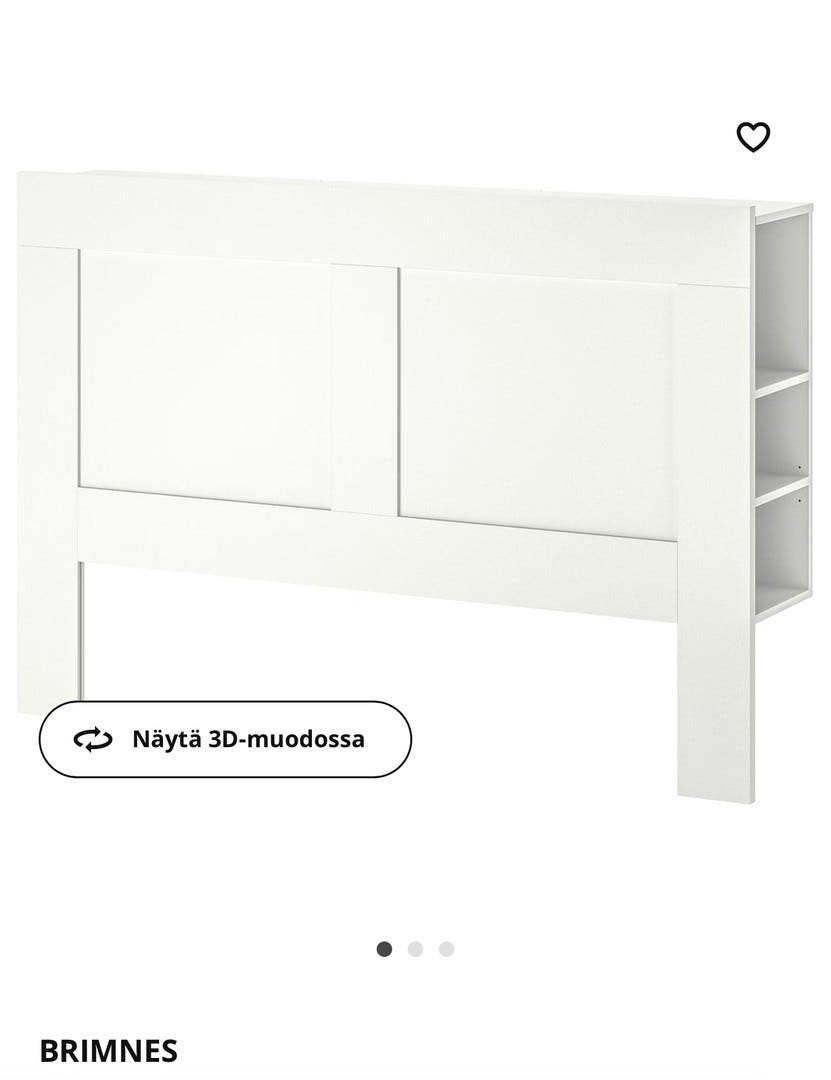
Task: Jump to the third image indicator dot
Action: [x=446, y=949]
